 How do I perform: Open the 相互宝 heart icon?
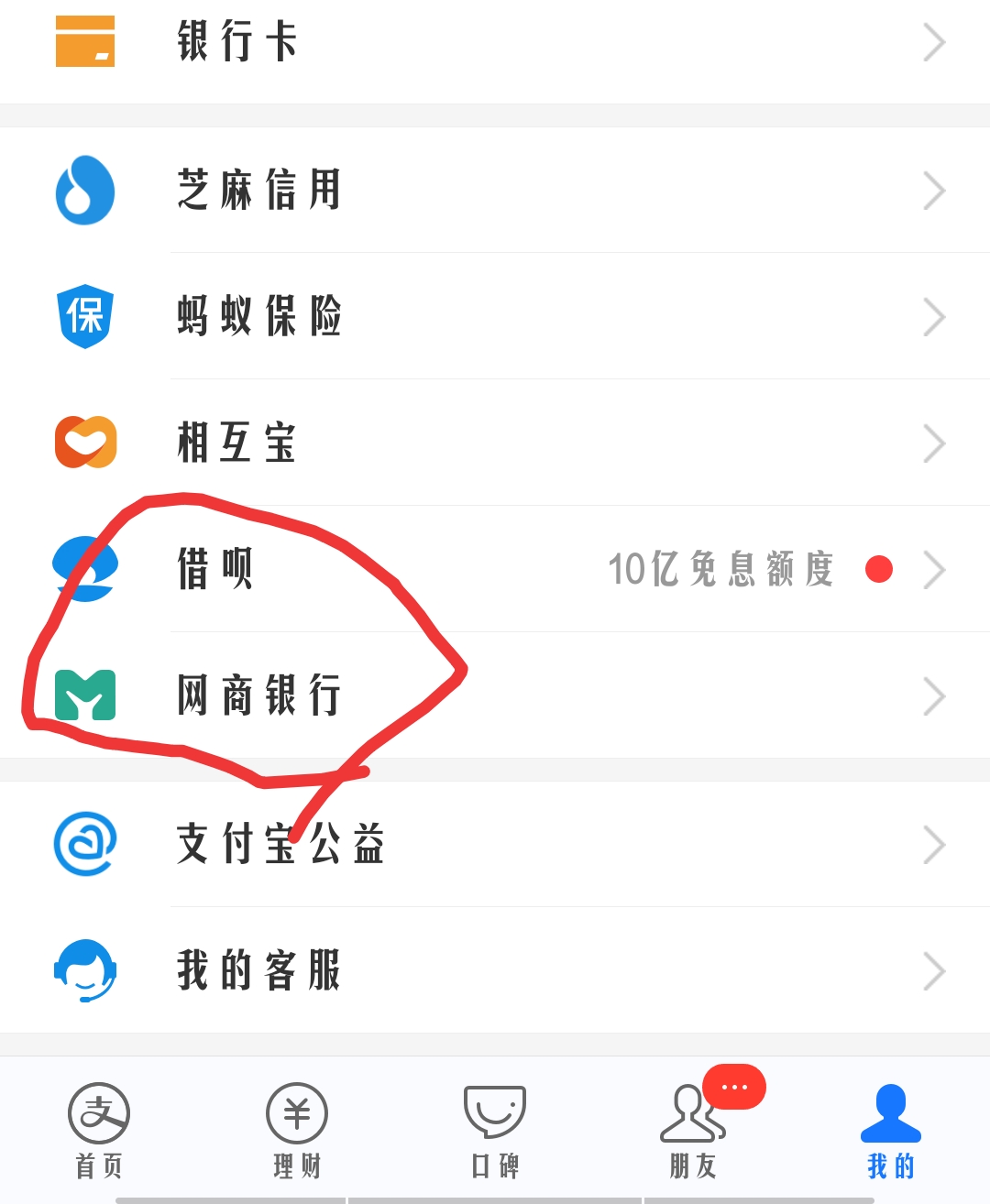click(x=84, y=443)
